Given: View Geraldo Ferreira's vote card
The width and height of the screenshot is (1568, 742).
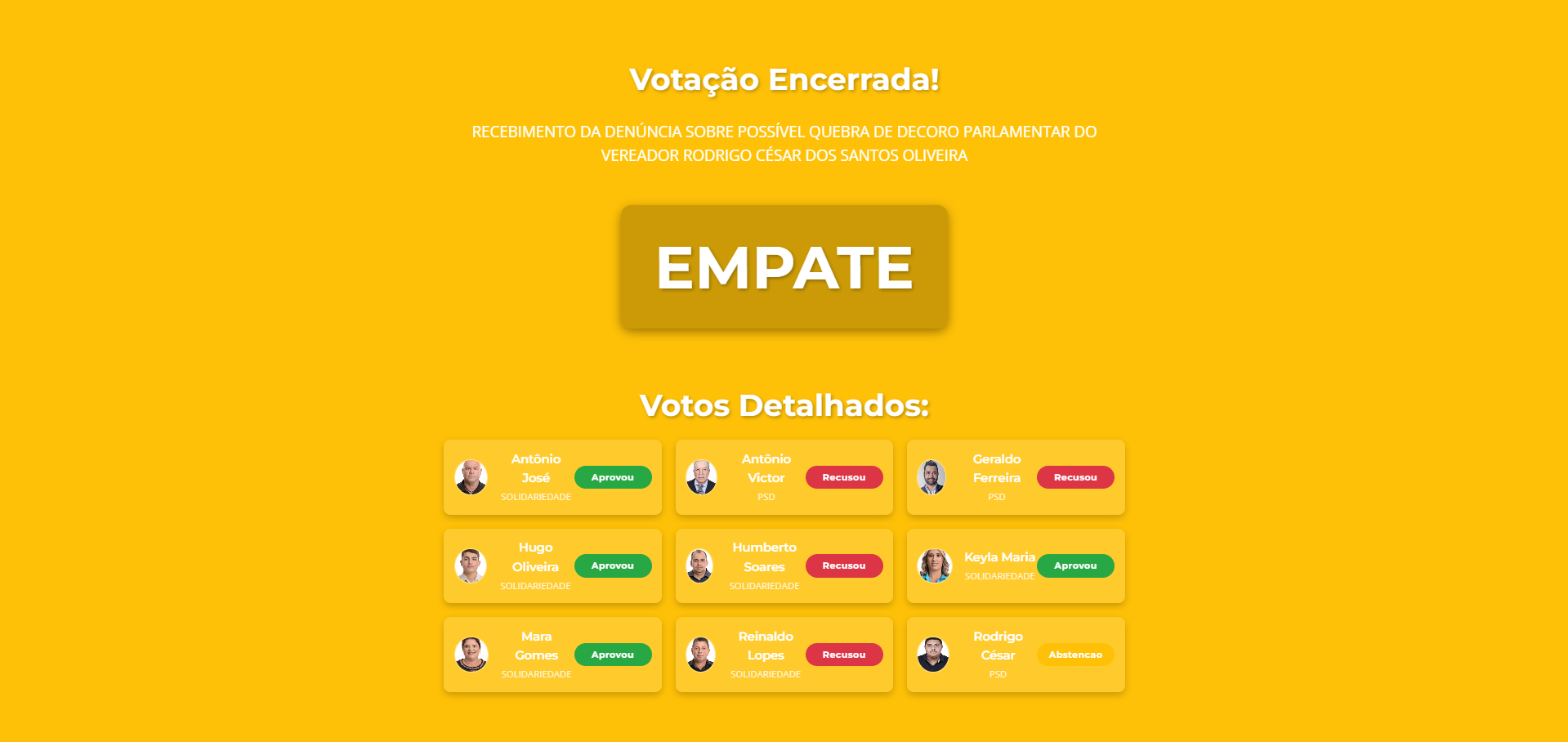Looking at the screenshot, I should coord(1016,477).
